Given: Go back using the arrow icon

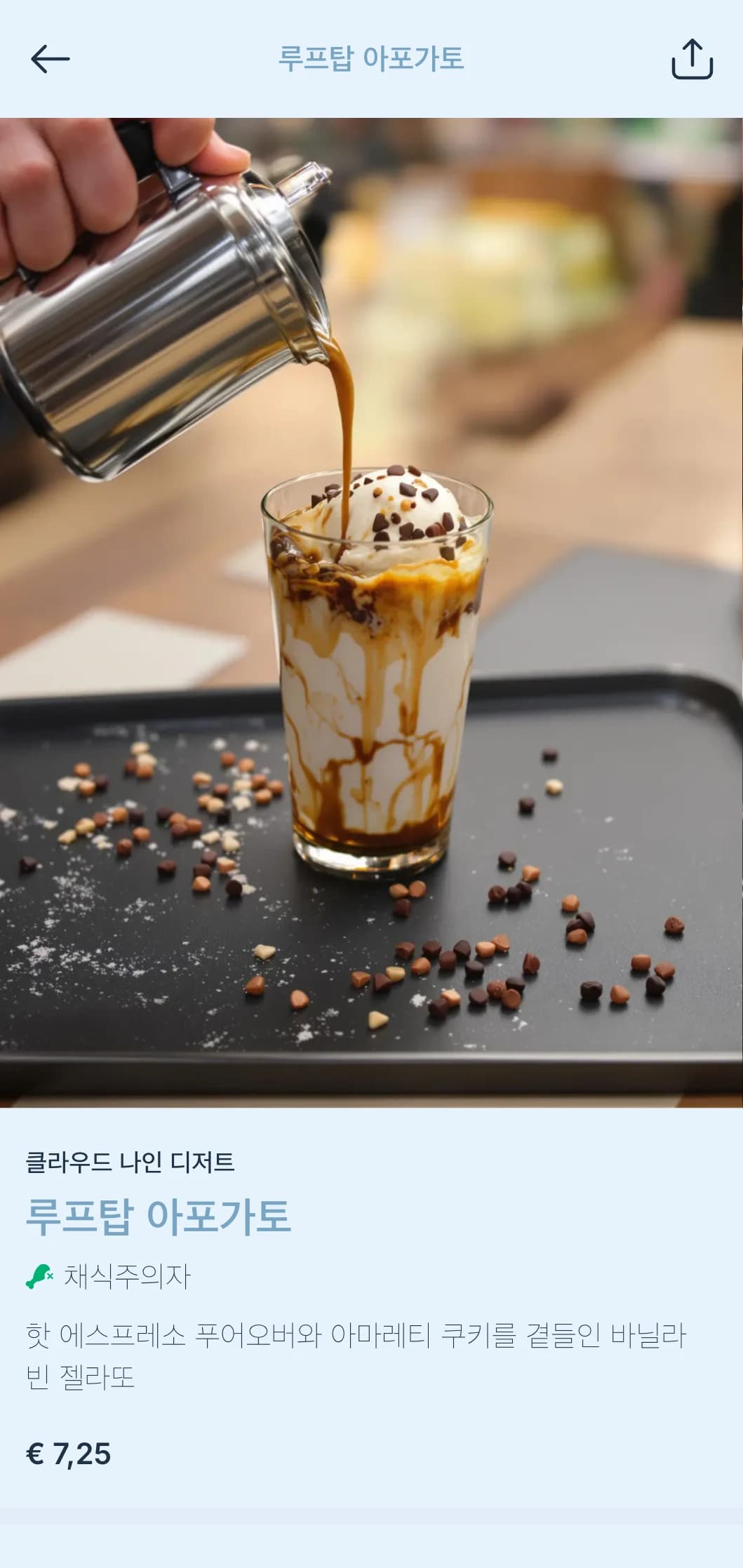Looking at the screenshot, I should [x=50, y=59].
